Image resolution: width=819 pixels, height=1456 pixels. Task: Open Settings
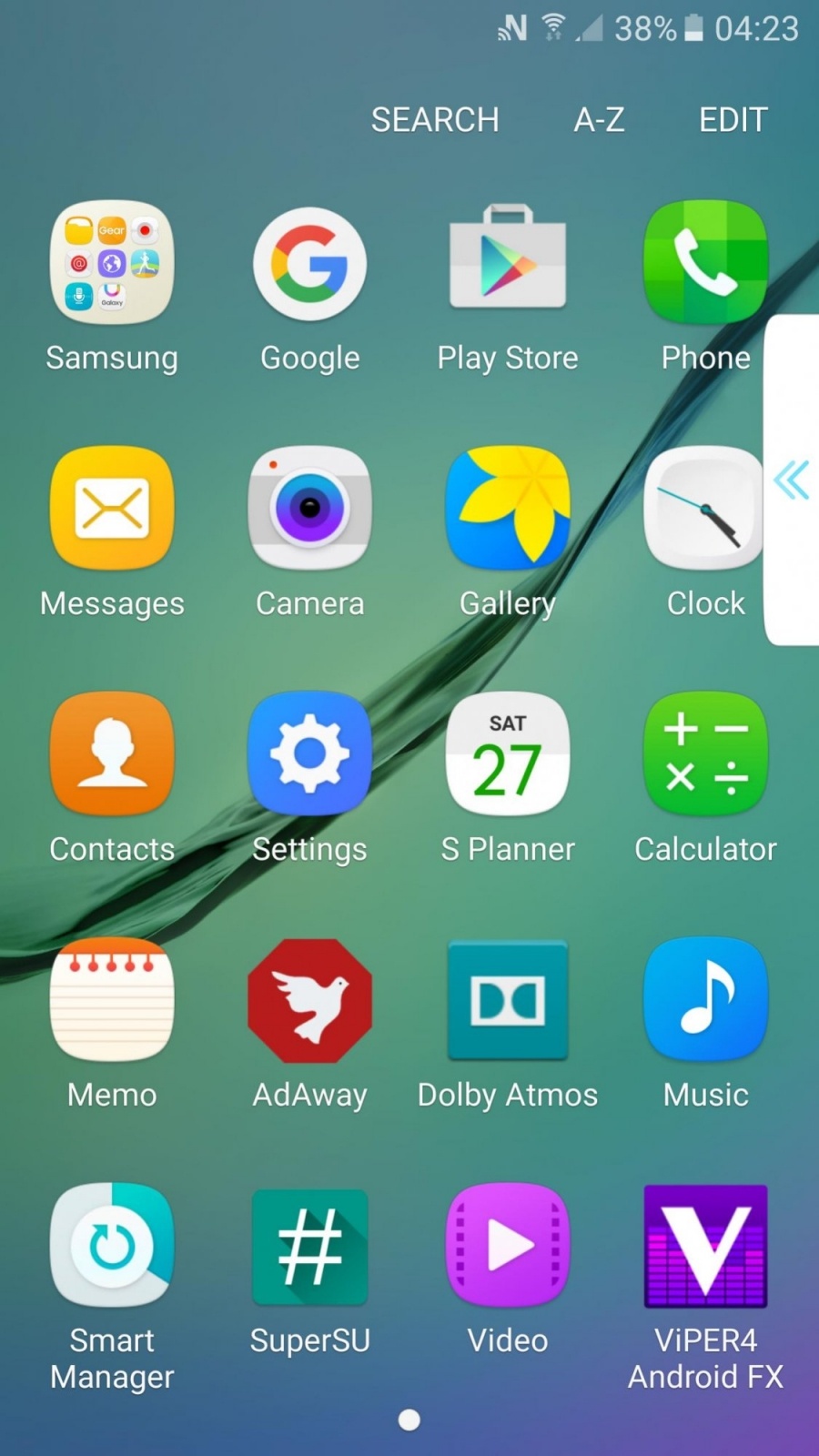(x=309, y=755)
